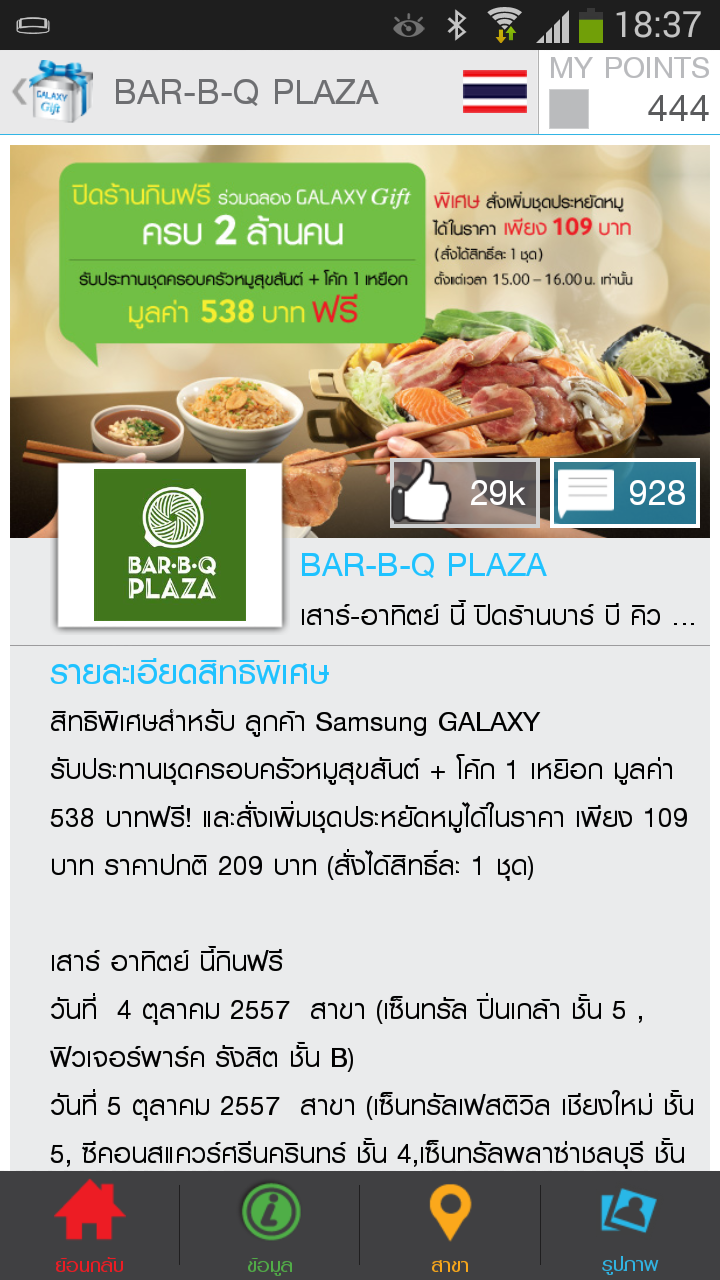
Task: Switch to the ข้อมูล info tab
Action: tap(270, 1226)
